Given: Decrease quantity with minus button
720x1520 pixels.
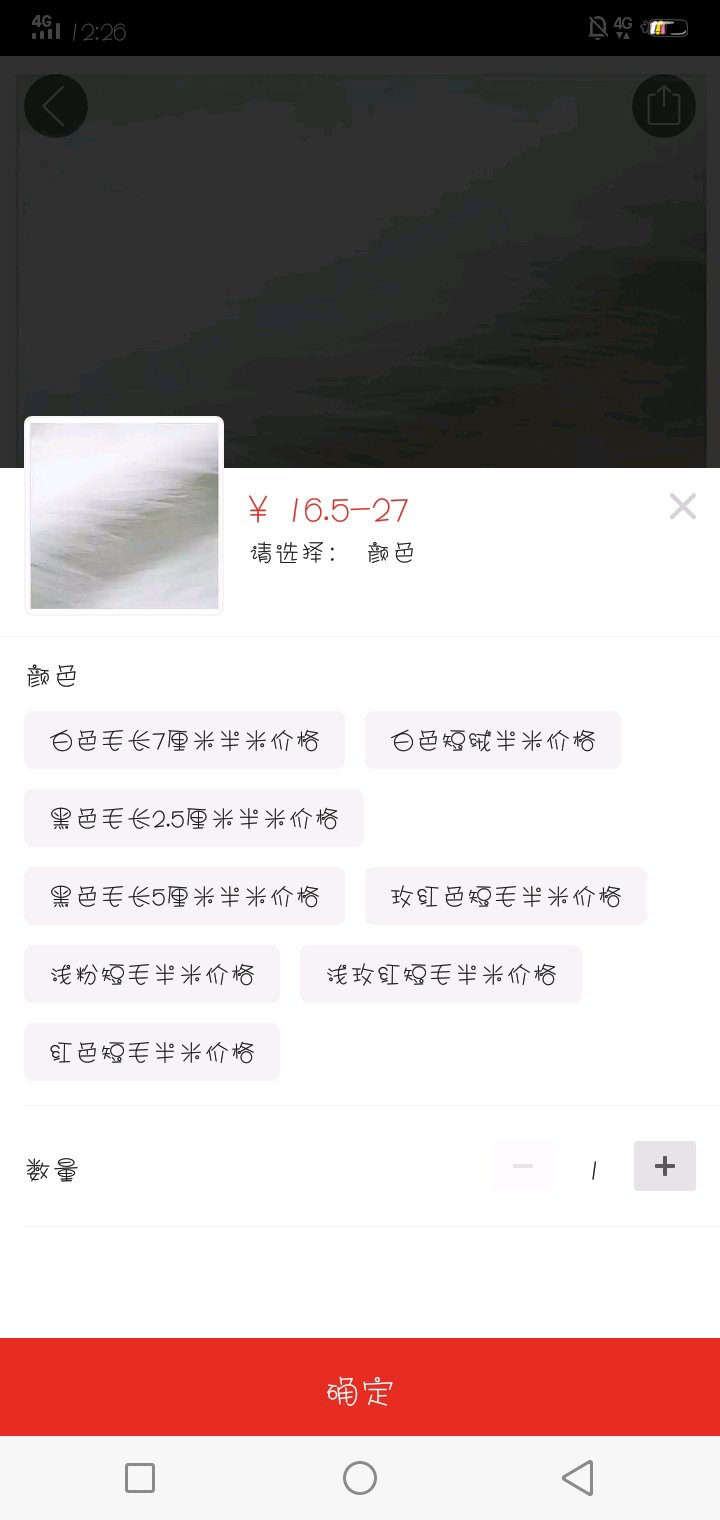Looking at the screenshot, I should [x=523, y=1166].
